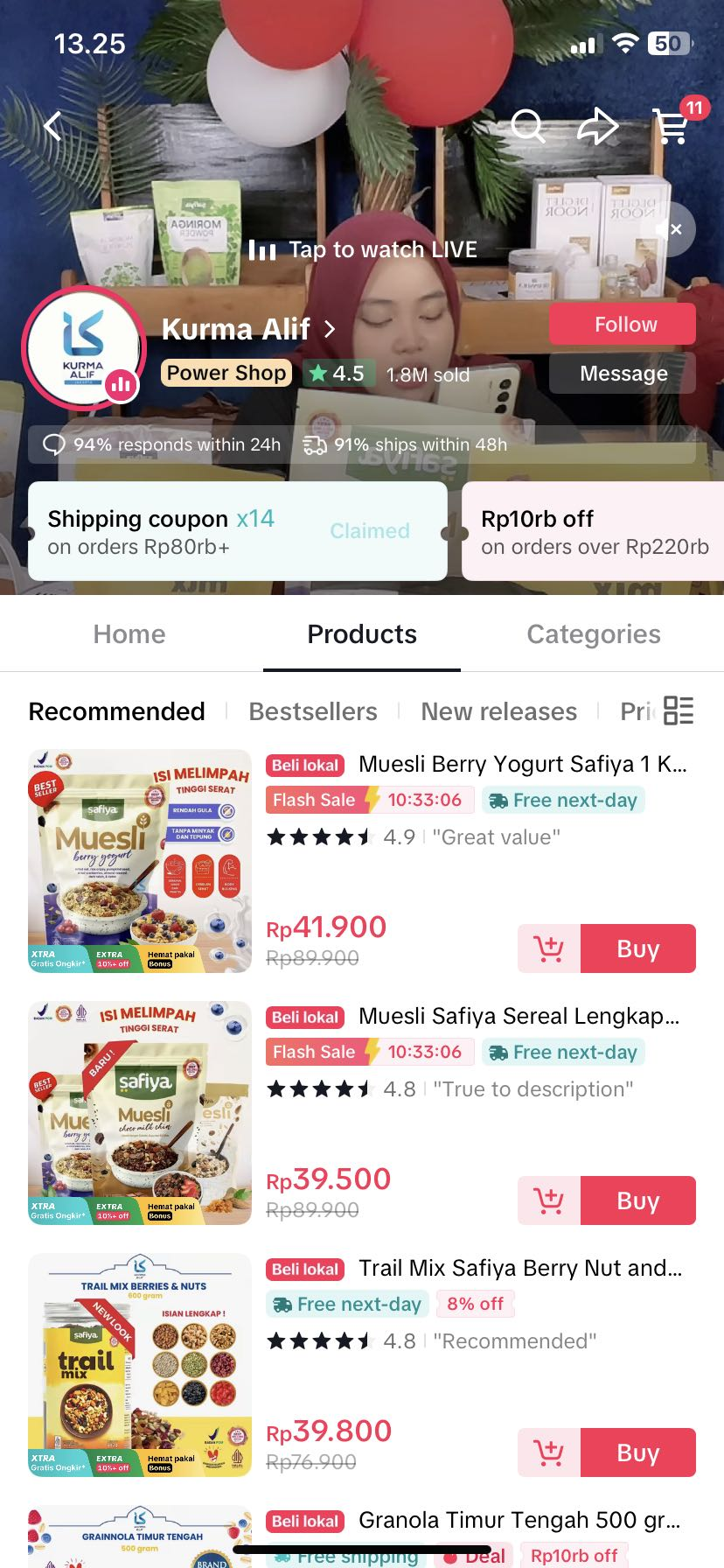Sort products by Bestsellers

coord(313,711)
